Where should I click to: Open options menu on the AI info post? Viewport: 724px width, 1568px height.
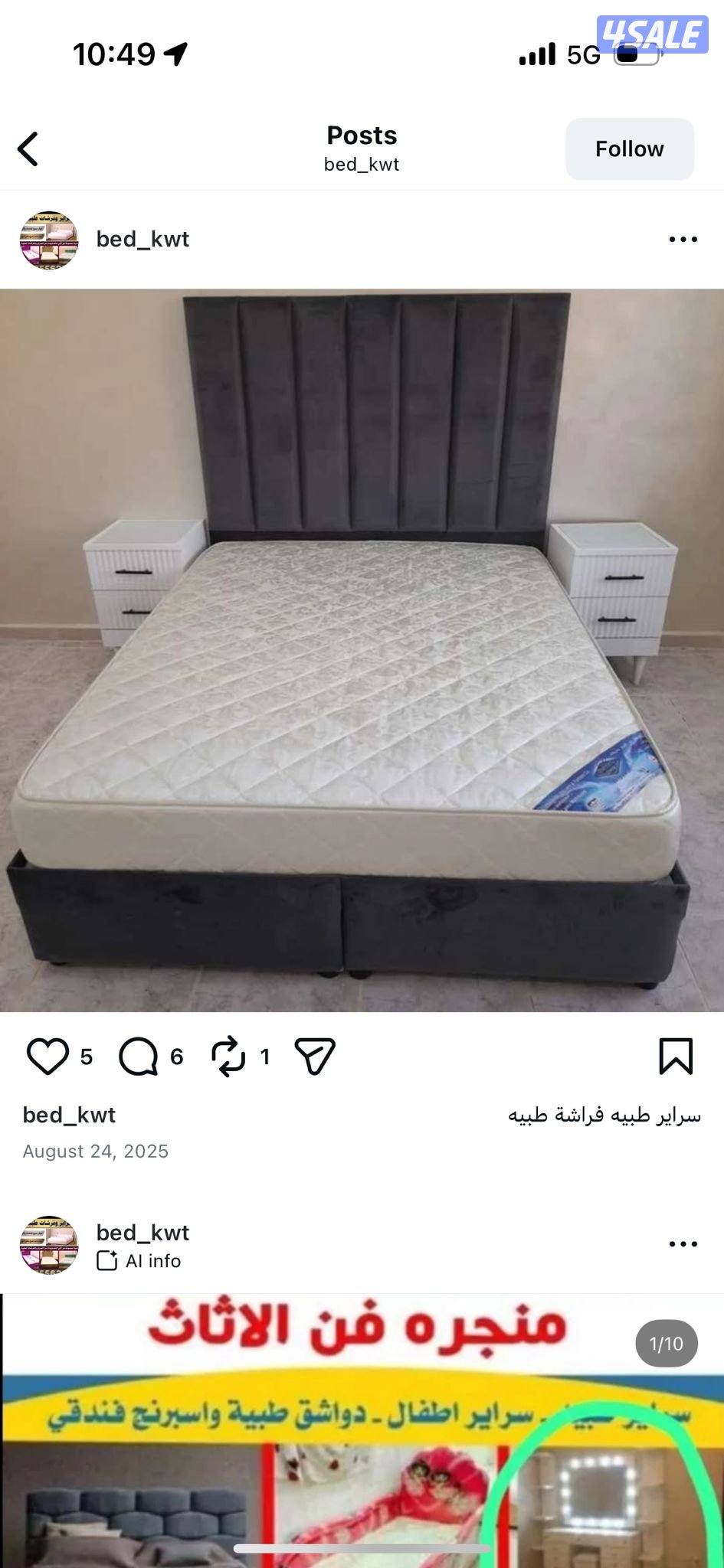click(683, 1244)
